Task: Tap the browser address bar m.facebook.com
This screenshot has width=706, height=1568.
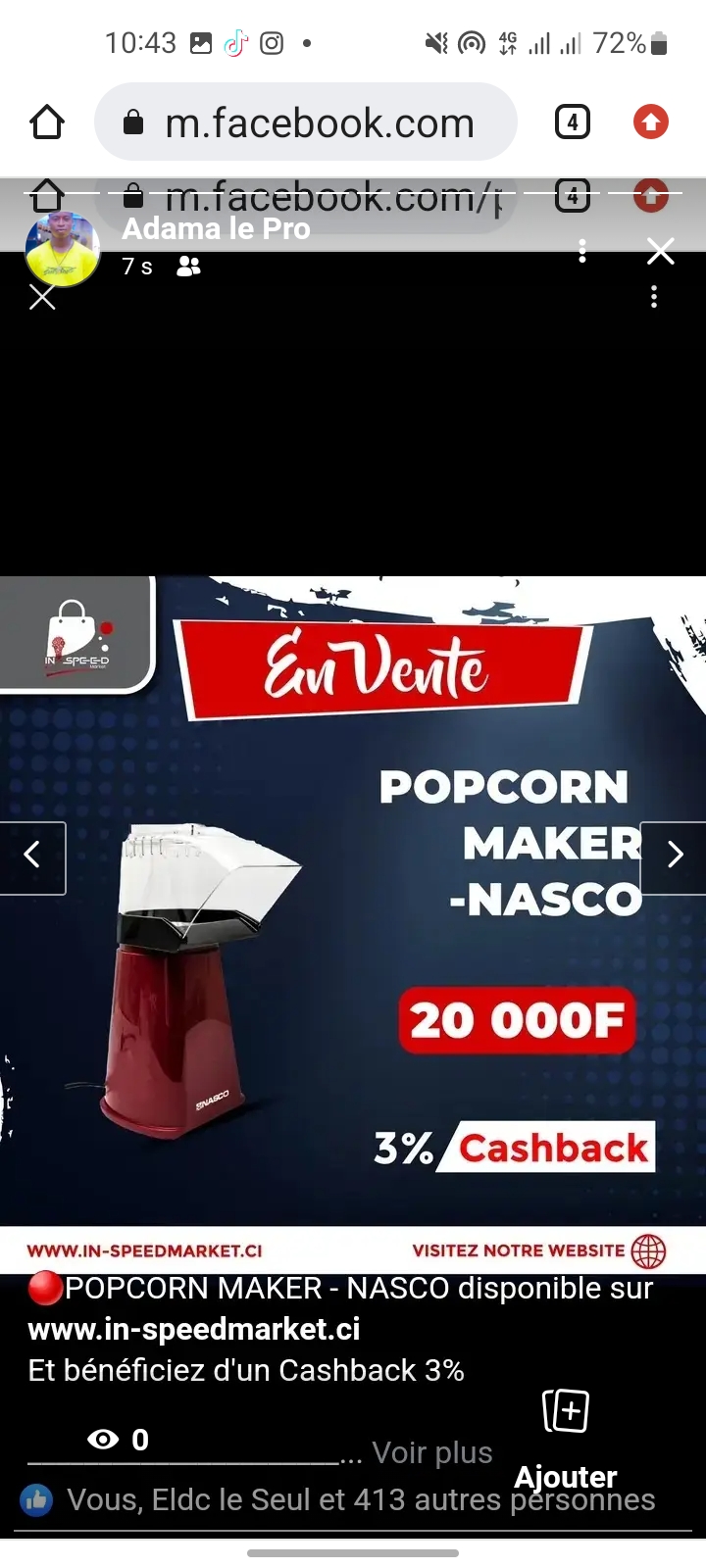Action: tap(306, 122)
